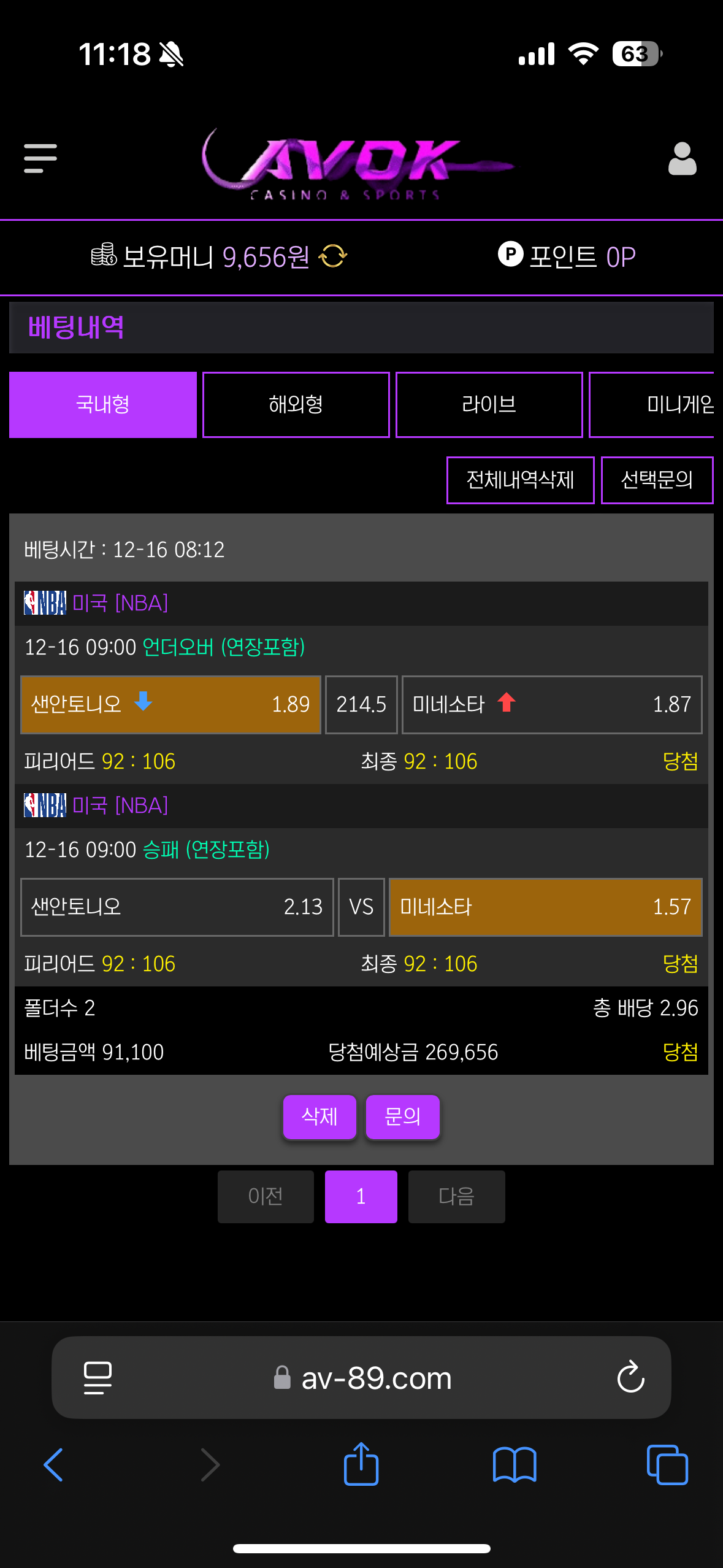Switch to the 해외형 tab
The image size is (723, 1568).
(296, 405)
